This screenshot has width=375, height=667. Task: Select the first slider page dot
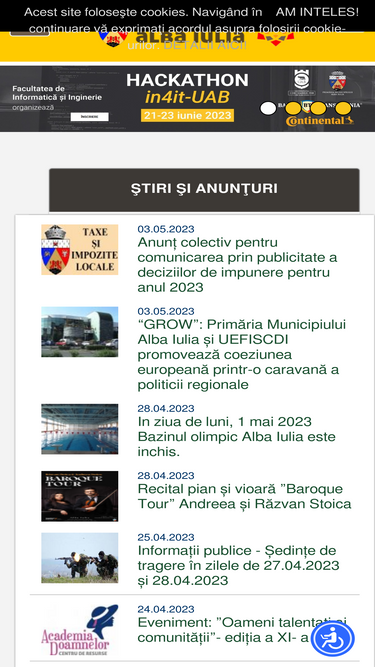268,108
